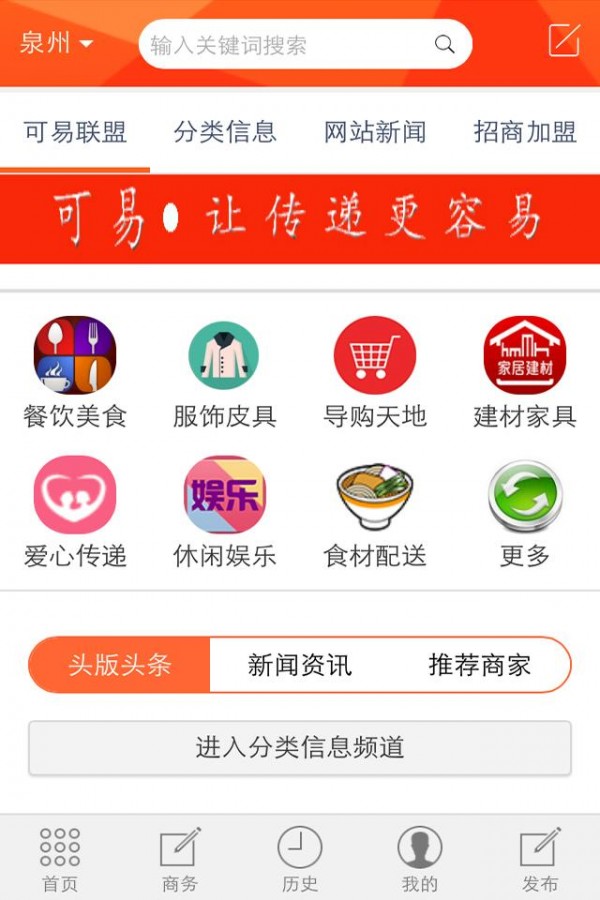This screenshot has height=900, width=600.
Task: Open the 服饰皮具 category
Action: pyautogui.click(x=225, y=372)
